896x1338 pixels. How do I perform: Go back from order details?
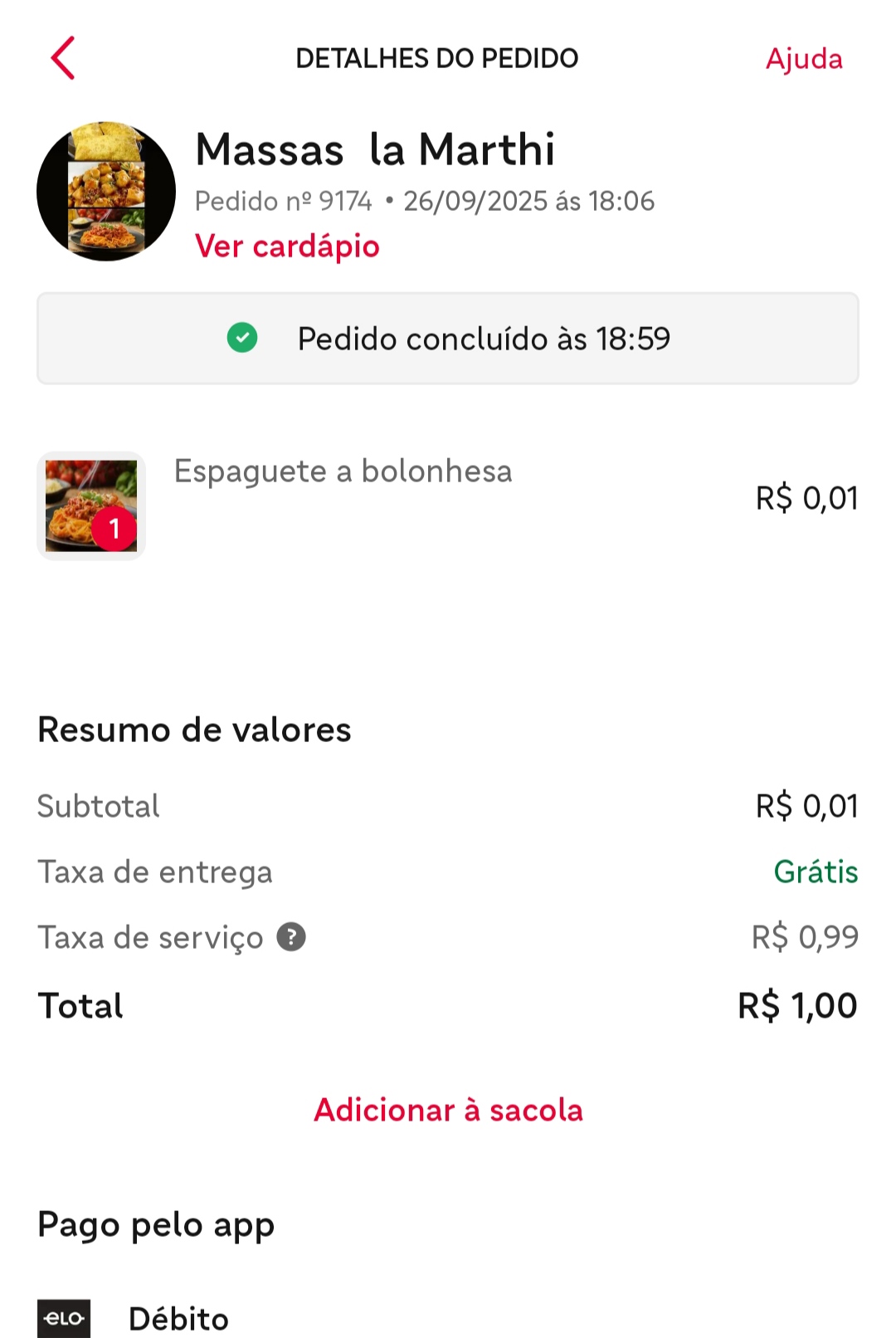click(x=63, y=58)
